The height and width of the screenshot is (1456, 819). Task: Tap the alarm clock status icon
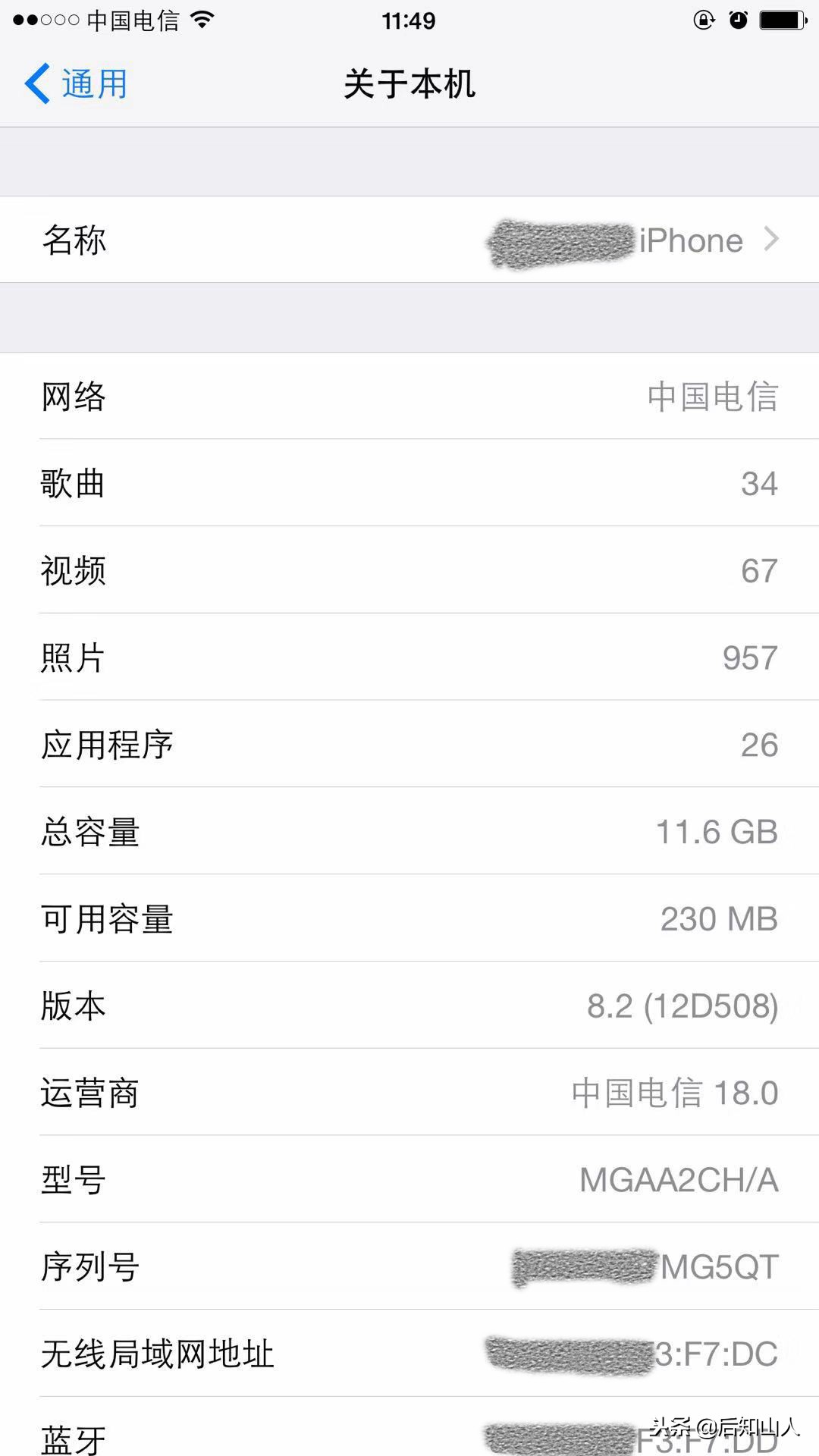point(737,20)
